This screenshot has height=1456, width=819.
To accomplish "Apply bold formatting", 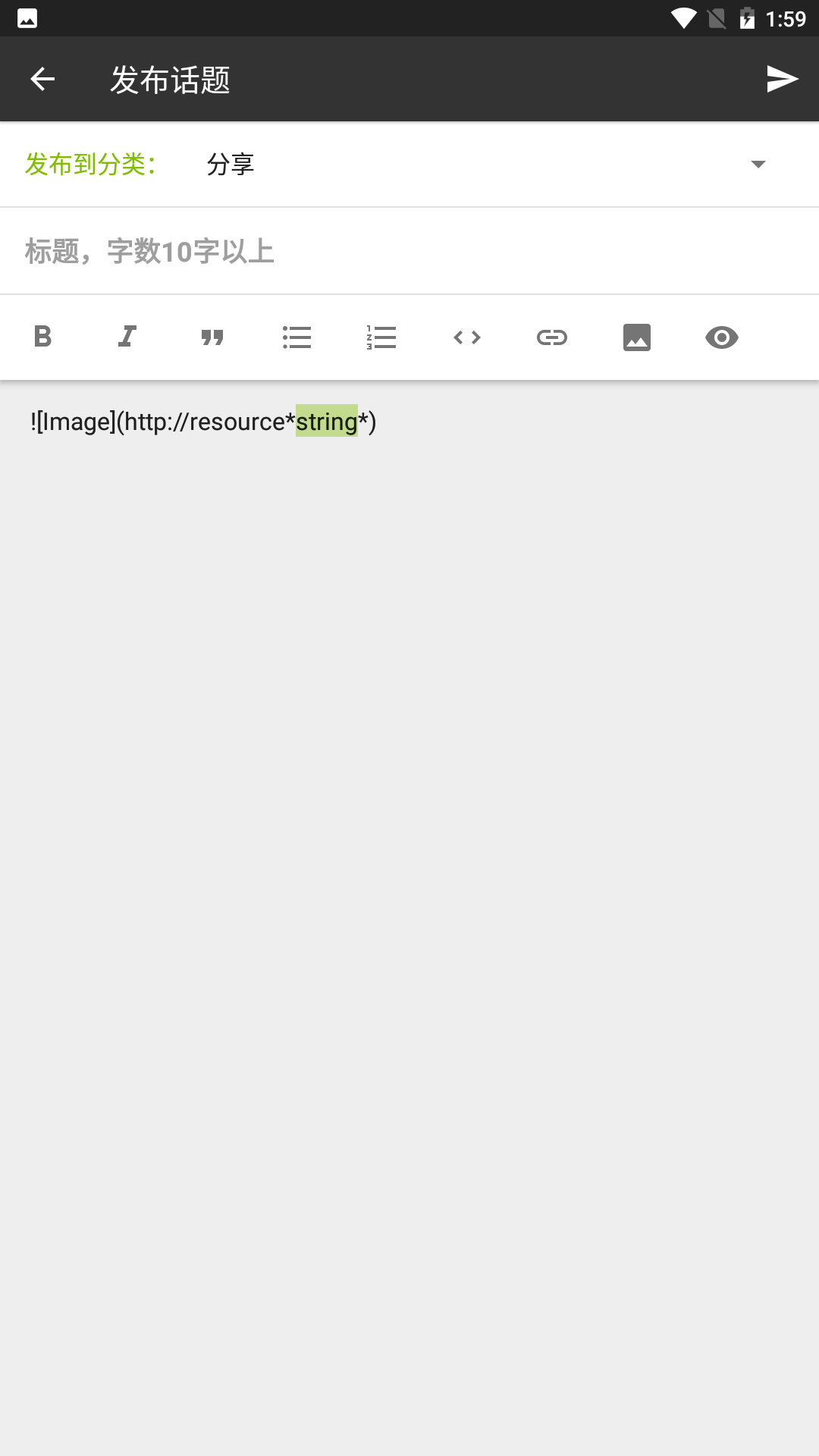I will coord(43,337).
